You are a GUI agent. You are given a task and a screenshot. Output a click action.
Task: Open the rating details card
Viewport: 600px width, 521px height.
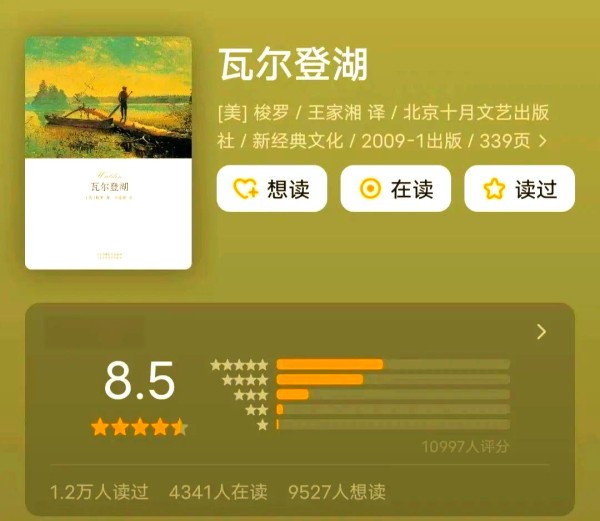coord(541,332)
